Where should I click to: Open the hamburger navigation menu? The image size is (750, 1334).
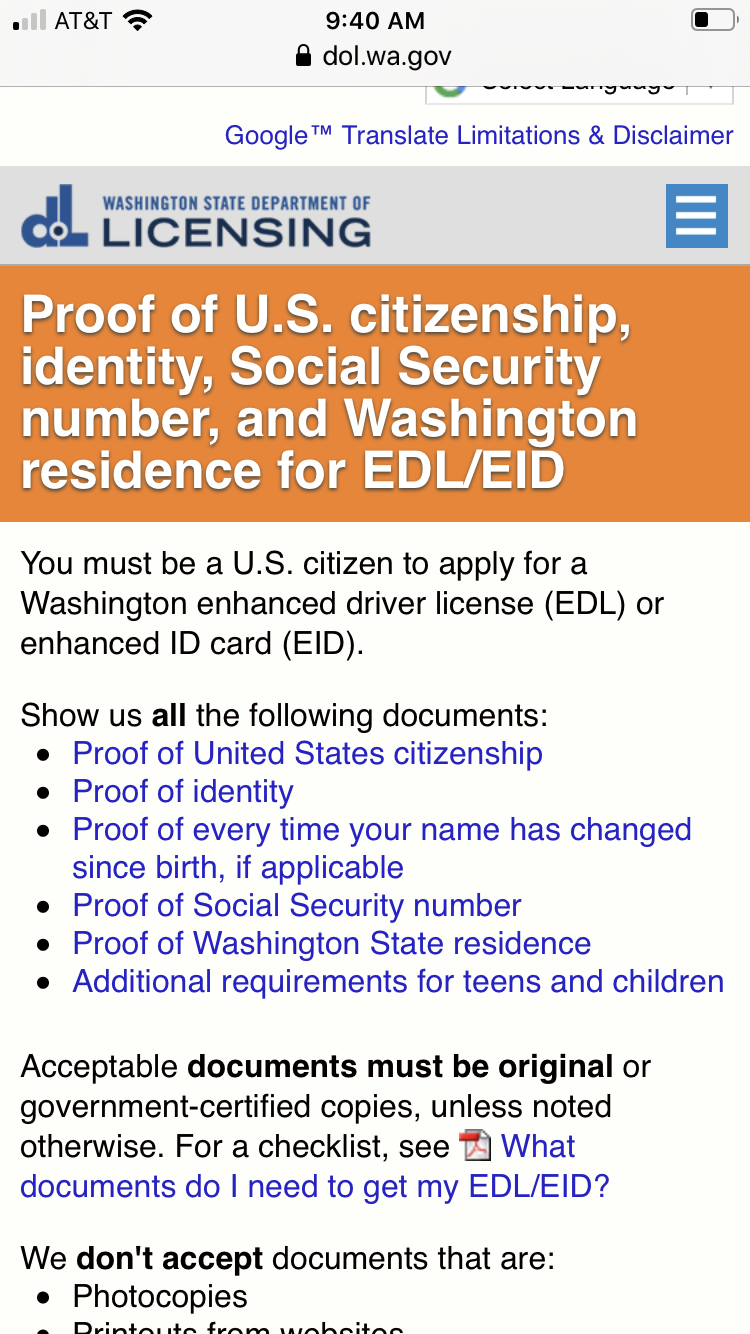[x=697, y=216]
